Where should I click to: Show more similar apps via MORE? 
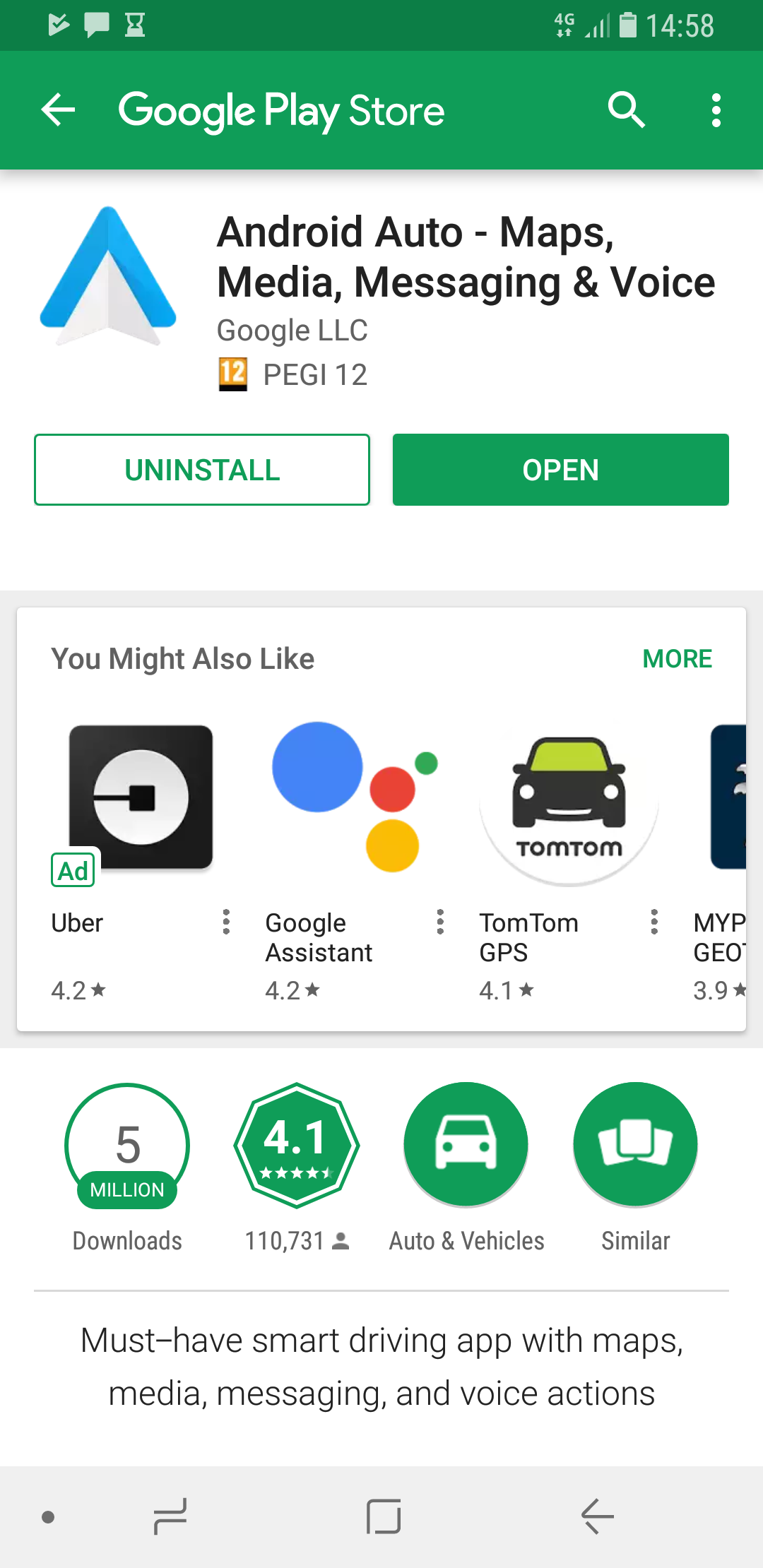point(676,658)
